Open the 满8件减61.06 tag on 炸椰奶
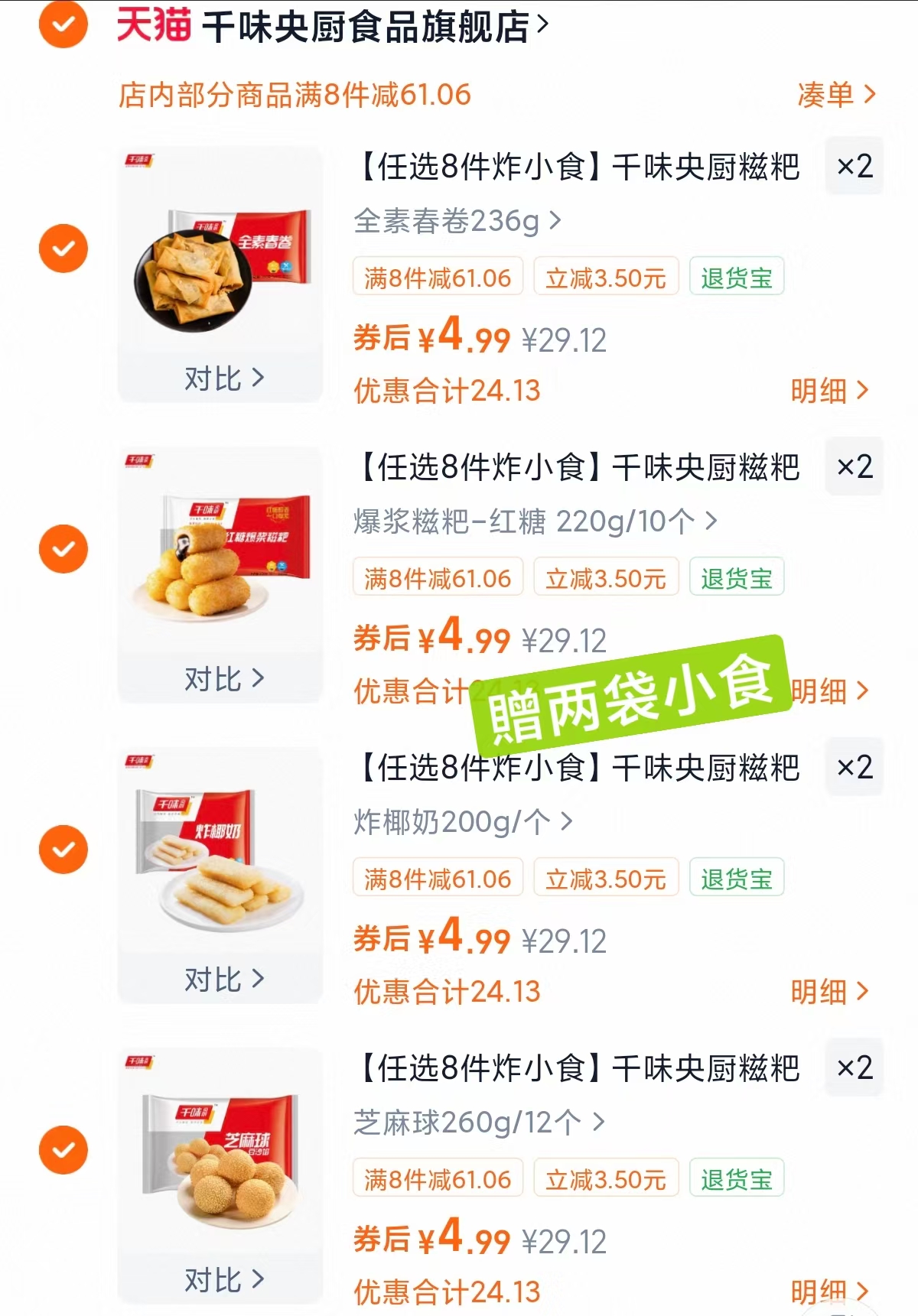Viewport: 918px width, 1316px height. tap(437, 877)
